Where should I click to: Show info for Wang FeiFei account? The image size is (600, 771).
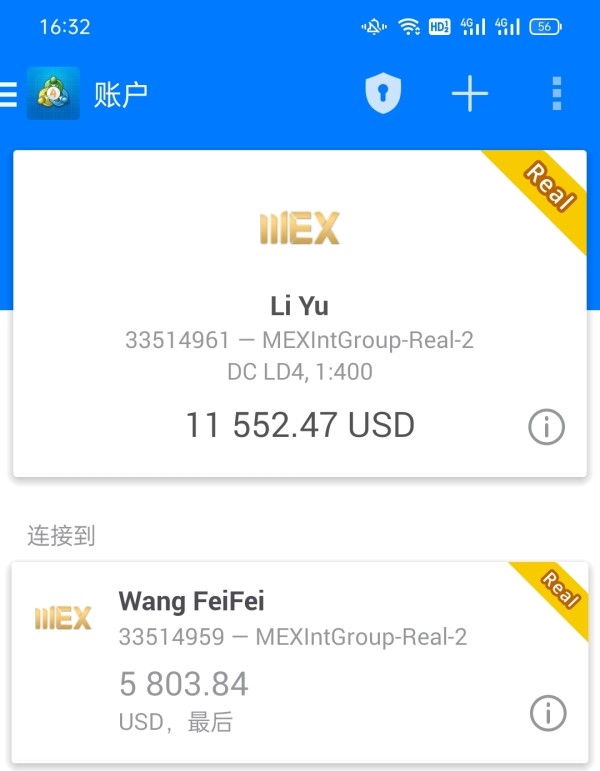(x=548, y=713)
